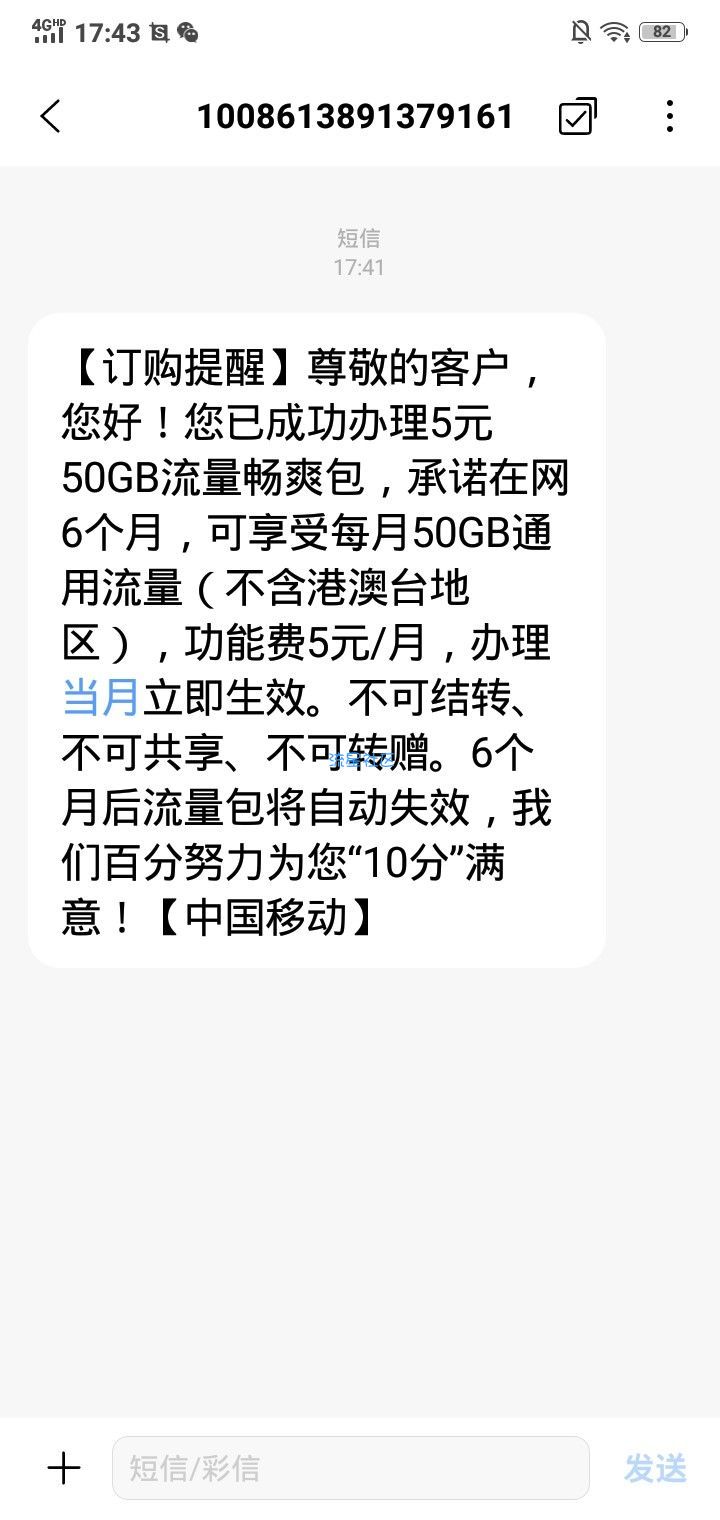Focus the 短信/彩信 text input field
Screen dimensions: 720x1520
[350, 1468]
